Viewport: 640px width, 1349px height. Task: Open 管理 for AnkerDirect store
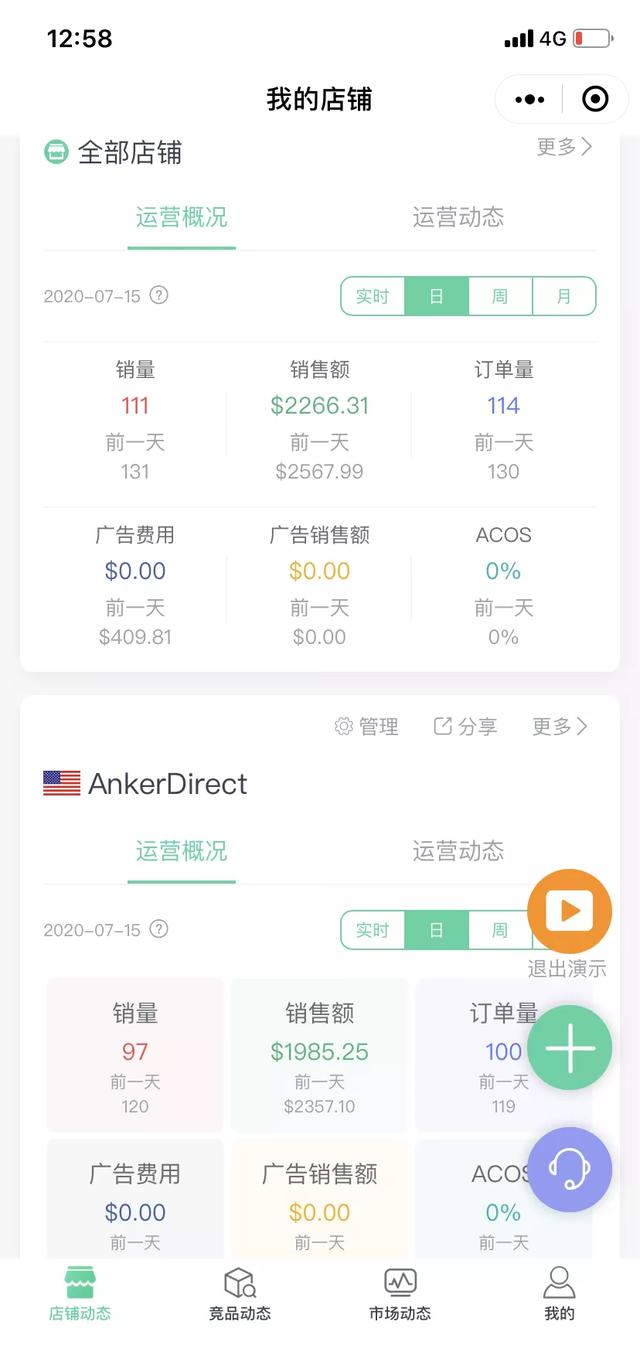click(x=366, y=726)
